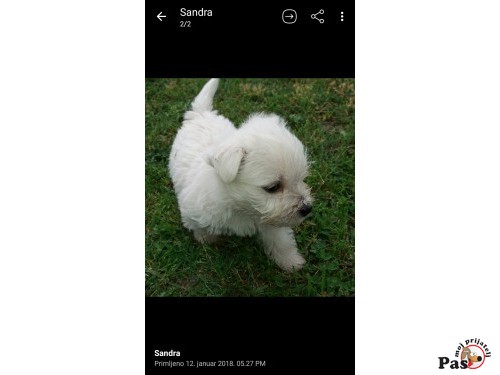
Task: Open the three-dot overflow menu
Action: click(342, 16)
